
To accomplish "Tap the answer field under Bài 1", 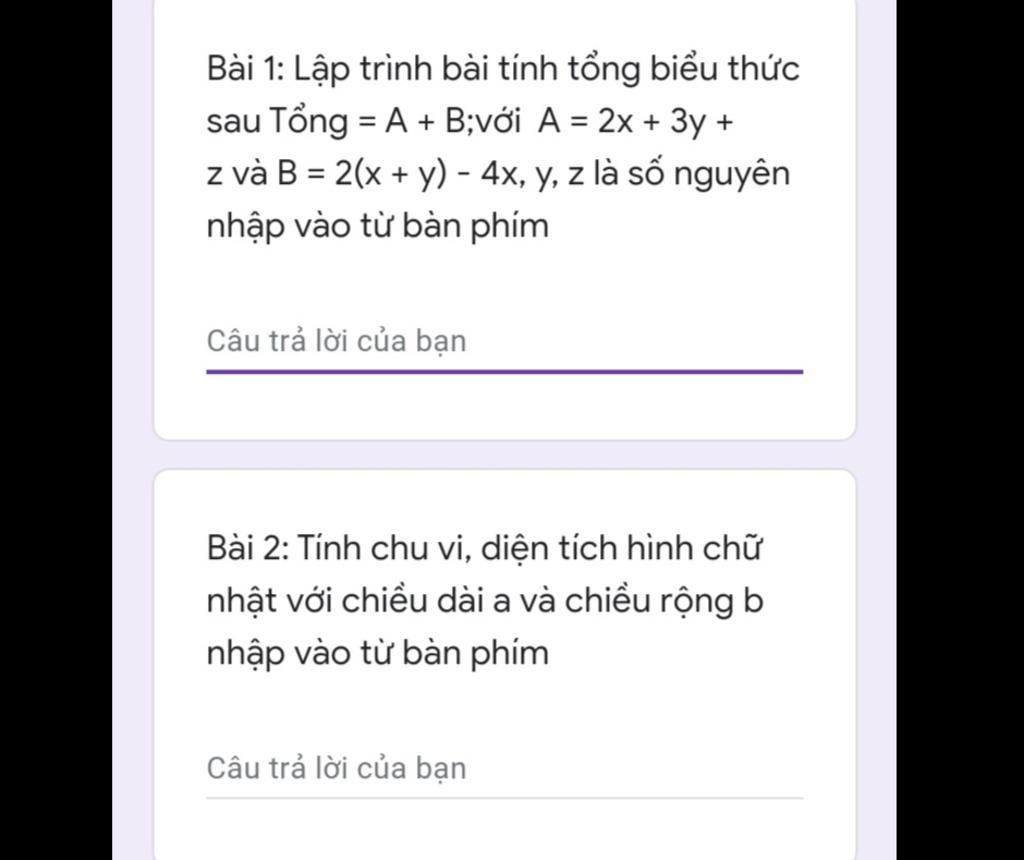I will (504, 342).
